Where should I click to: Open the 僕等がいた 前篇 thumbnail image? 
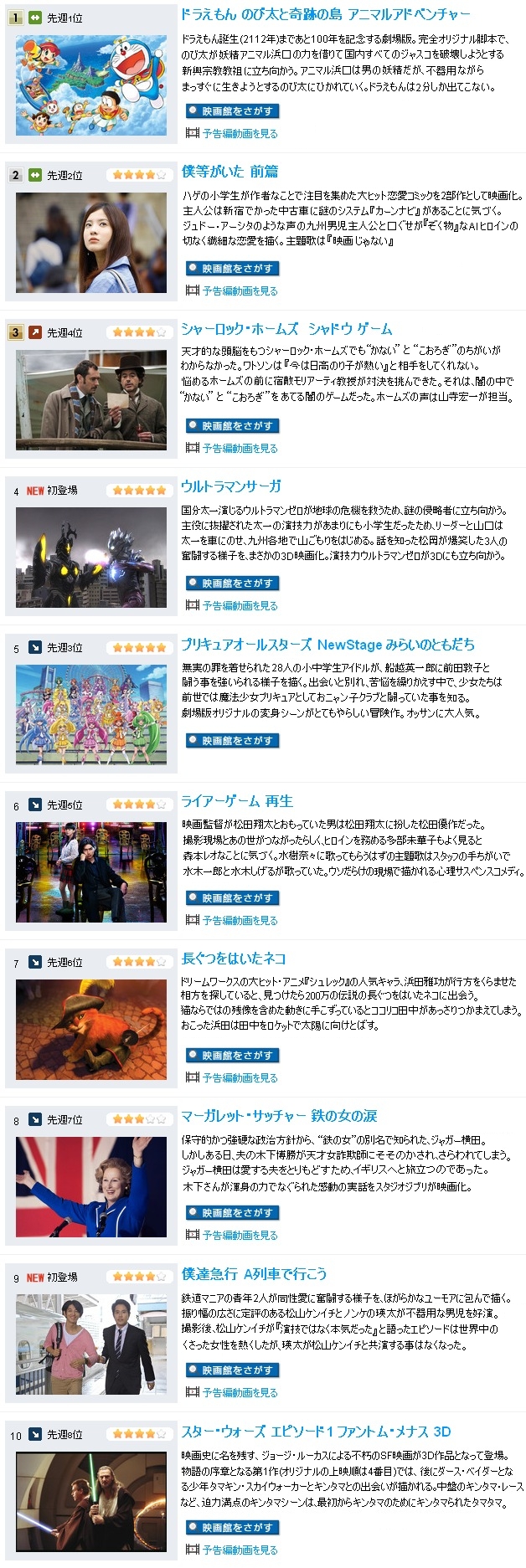[91, 243]
